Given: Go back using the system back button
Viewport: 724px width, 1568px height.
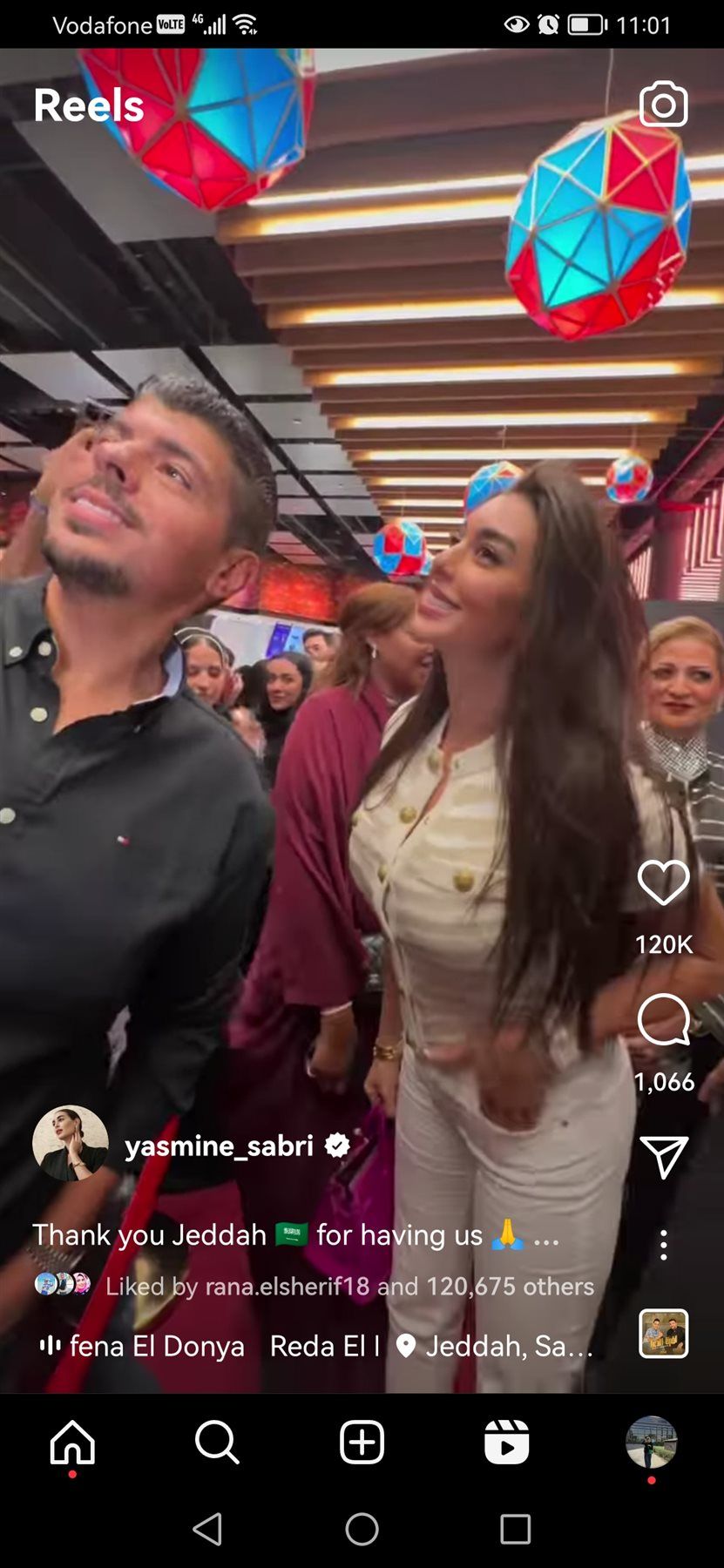Looking at the screenshot, I should point(207,1529).
